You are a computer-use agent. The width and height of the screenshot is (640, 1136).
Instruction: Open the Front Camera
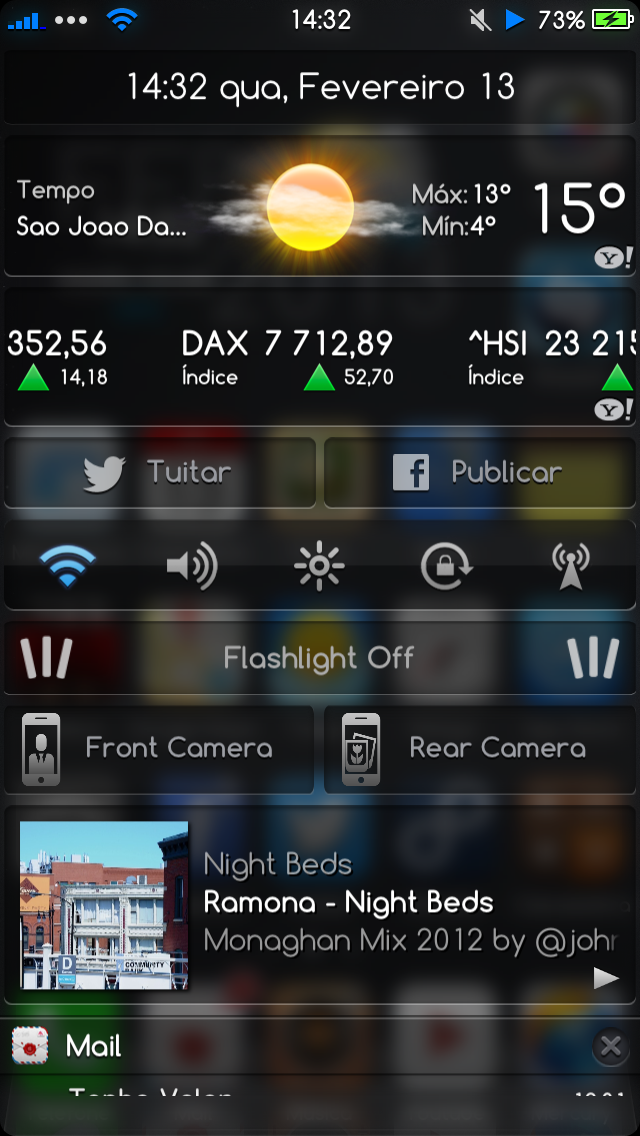pyautogui.click(x=160, y=748)
